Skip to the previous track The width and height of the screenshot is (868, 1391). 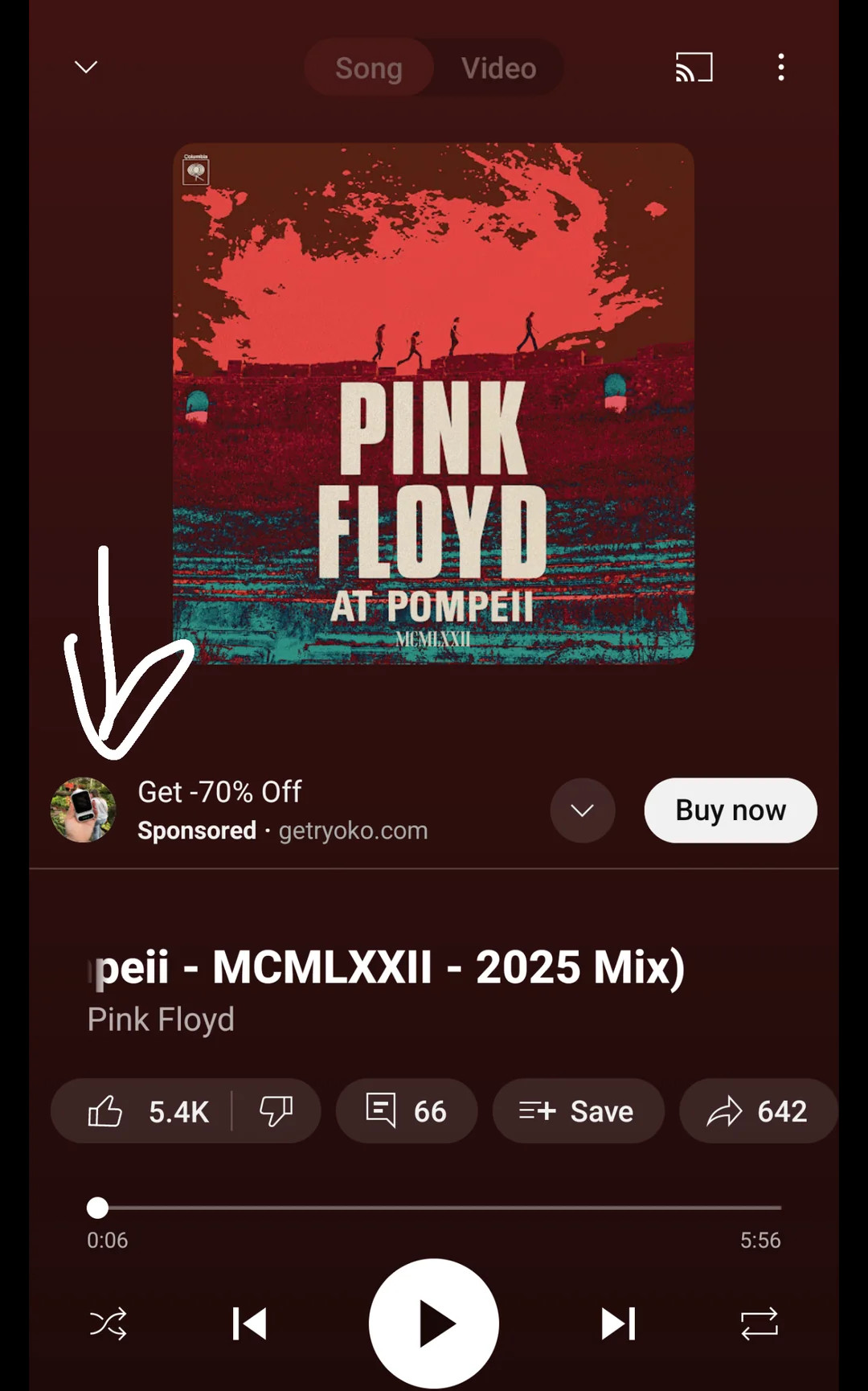249,1323
